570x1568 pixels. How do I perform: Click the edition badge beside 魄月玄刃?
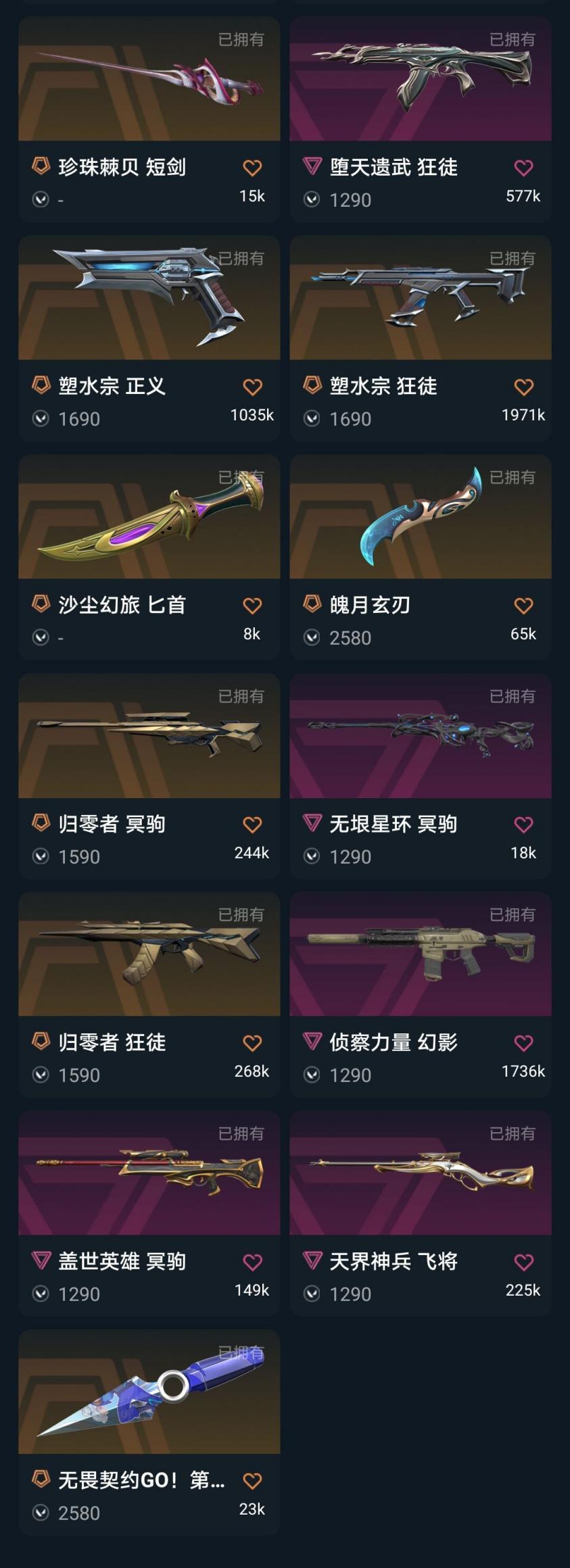(x=312, y=606)
